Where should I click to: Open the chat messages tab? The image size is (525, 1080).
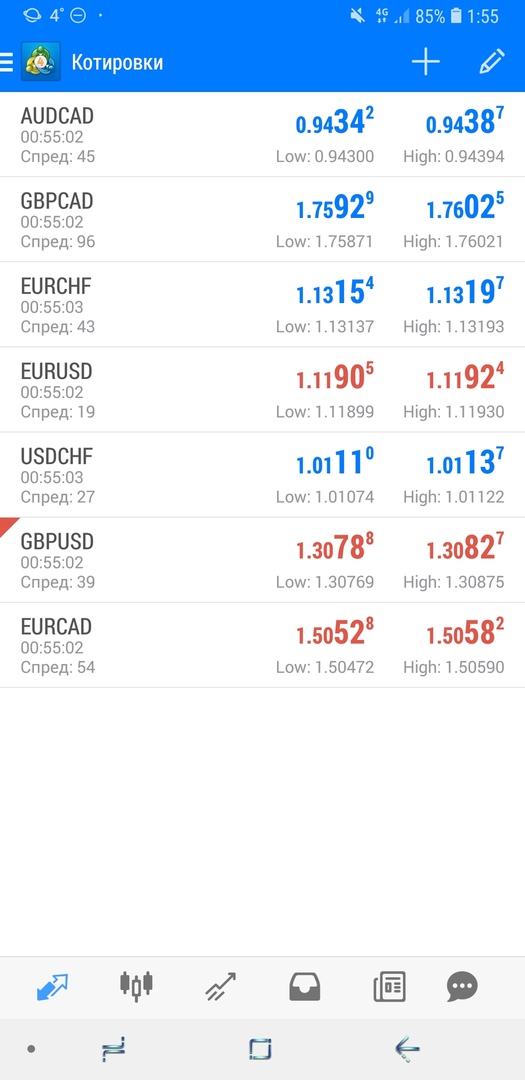tap(462, 987)
